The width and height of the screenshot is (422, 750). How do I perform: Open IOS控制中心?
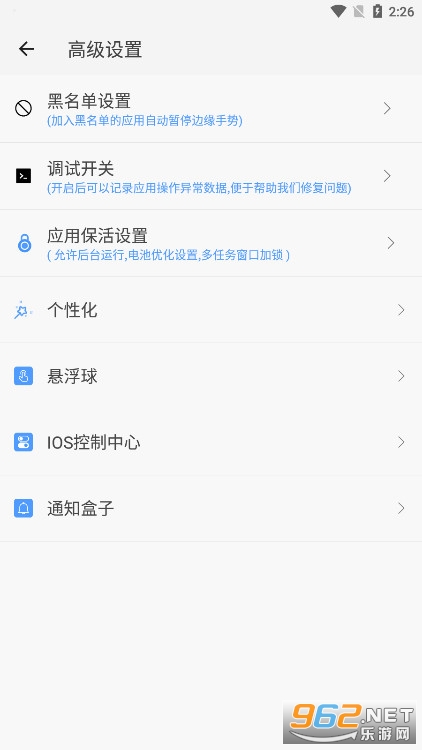click(211, 442)
